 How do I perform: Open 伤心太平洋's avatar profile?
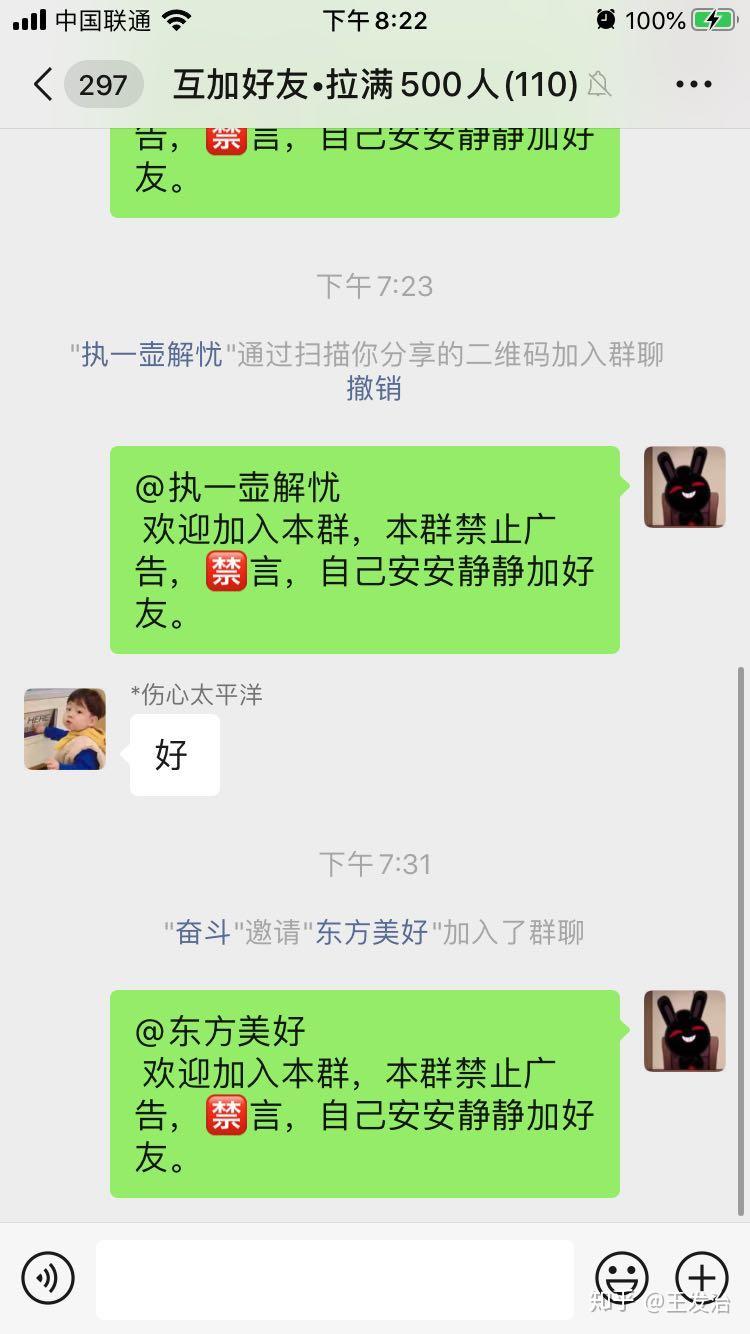coord(65,729)
